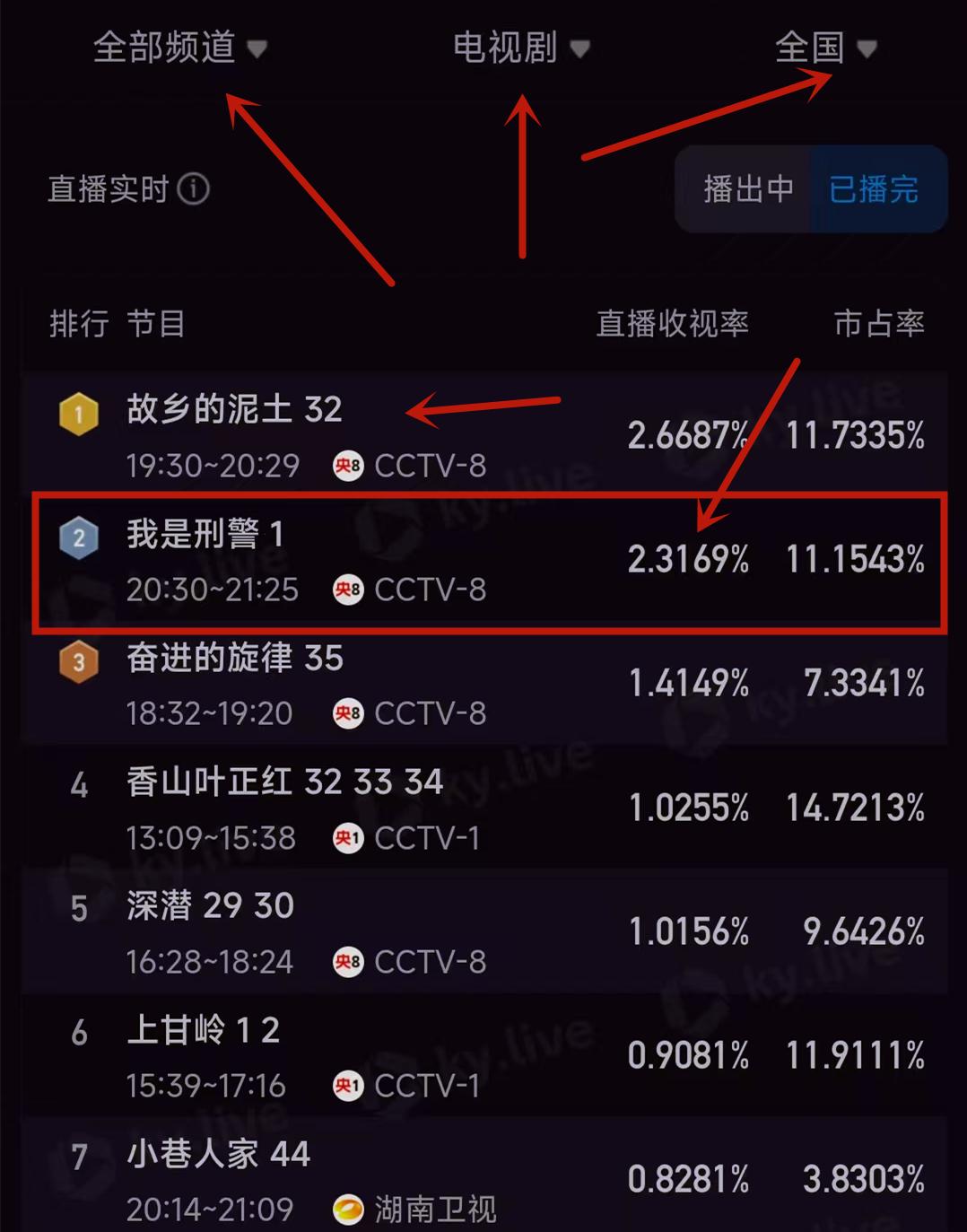Switch to the 播出中 tab
The image size is (967, 1232).
747,189
